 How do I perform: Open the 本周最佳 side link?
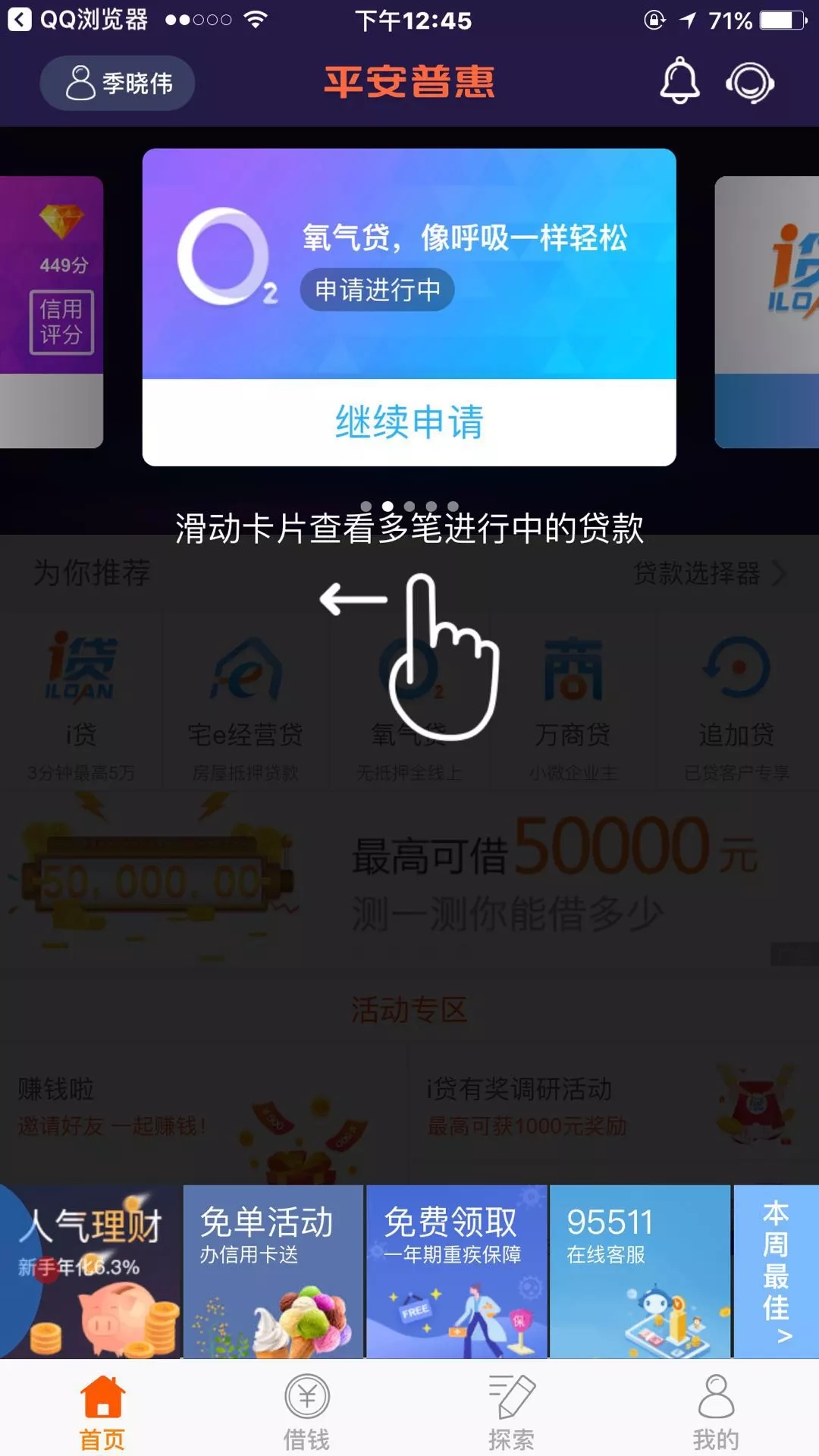777,1271
